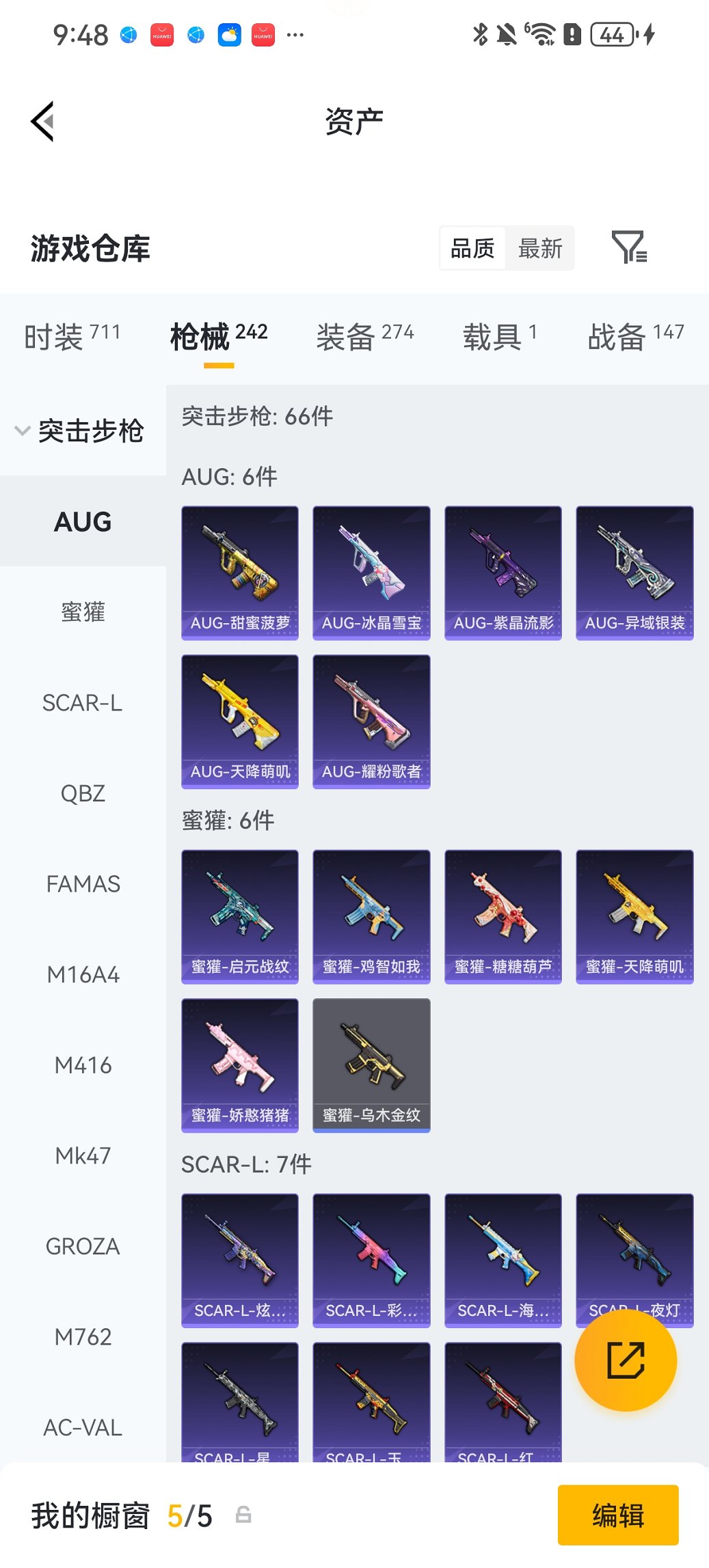
Task: Select GROZA in the side list
Action: (x=83, y=1246)
